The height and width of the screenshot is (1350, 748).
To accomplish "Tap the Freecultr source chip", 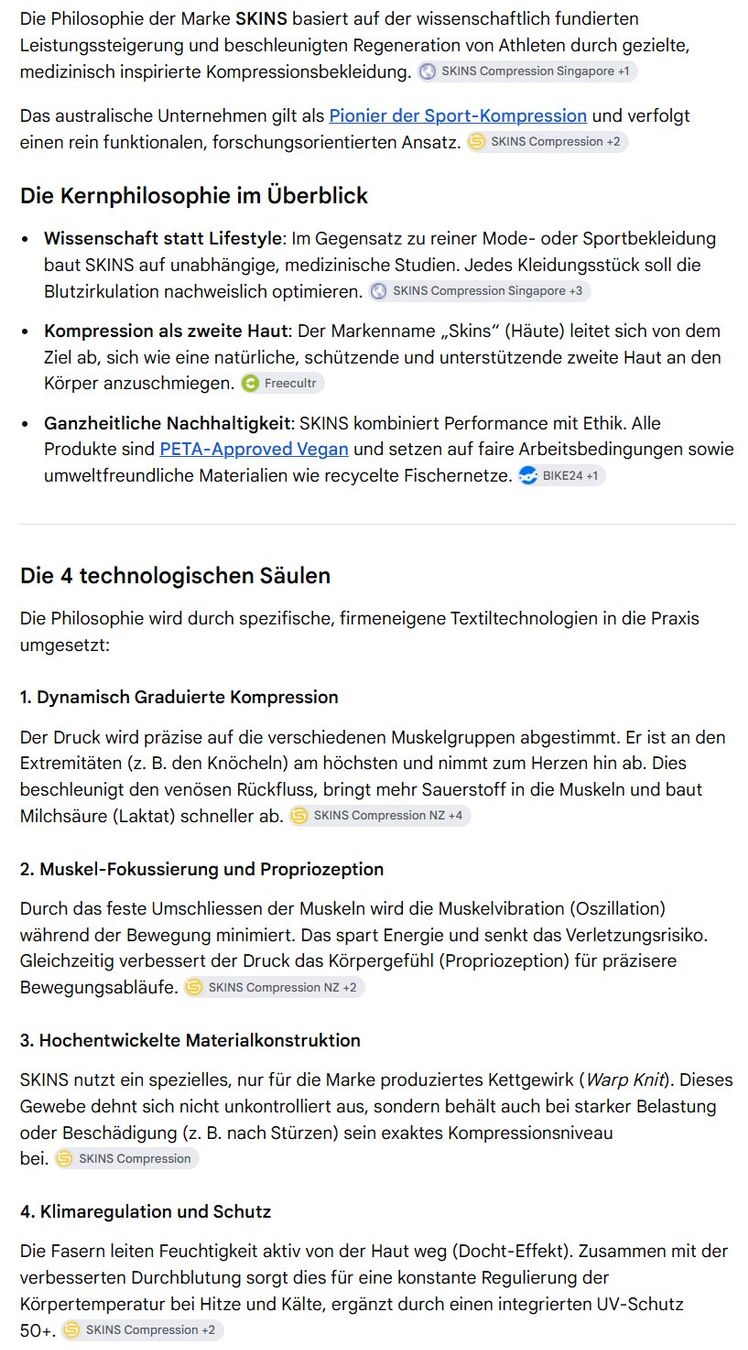I will click(282, 383).
